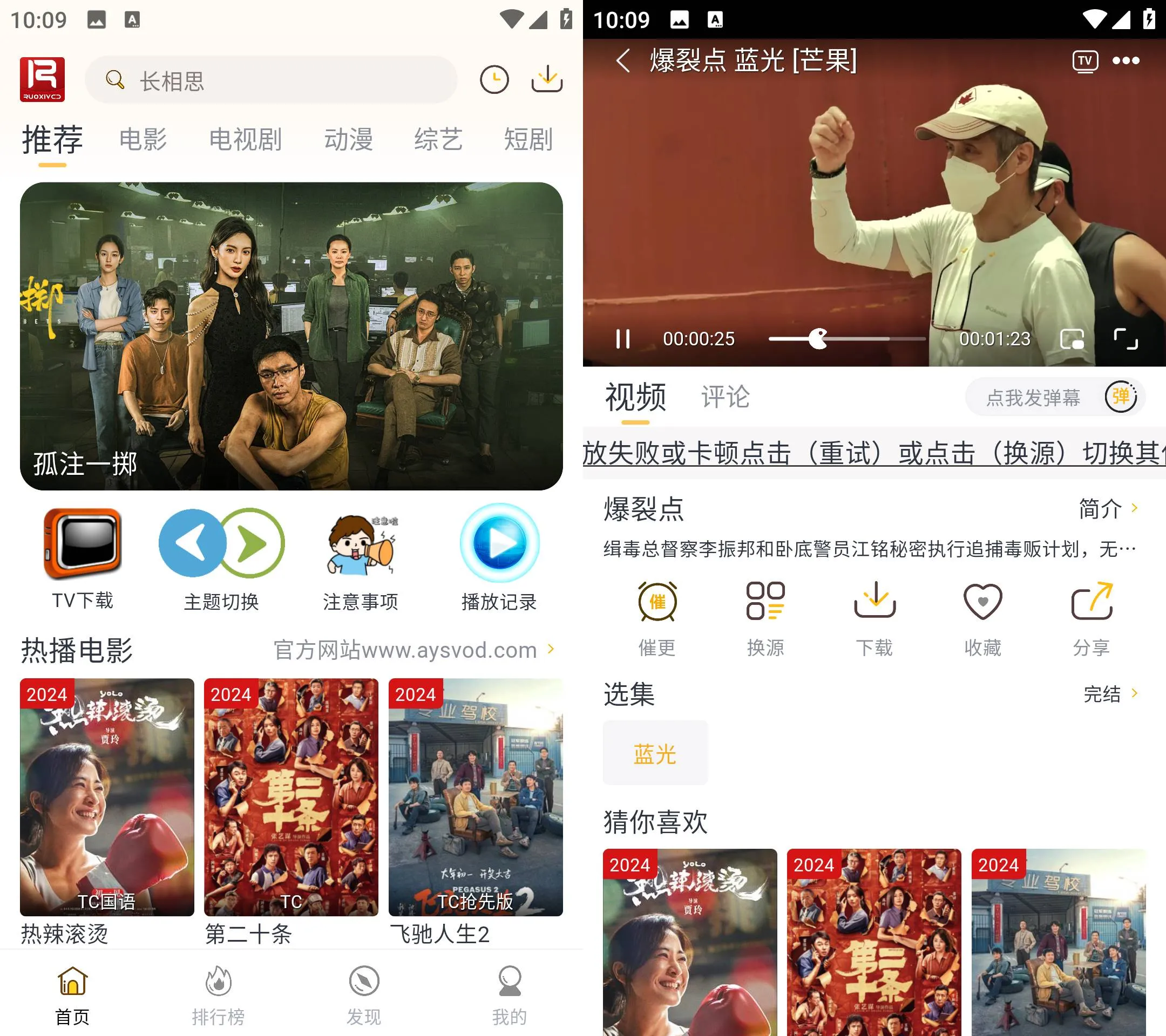Viewport: 1166px width, 1036px height.
Task: Switch to the 评论 tab
Action: coord(725,398)
